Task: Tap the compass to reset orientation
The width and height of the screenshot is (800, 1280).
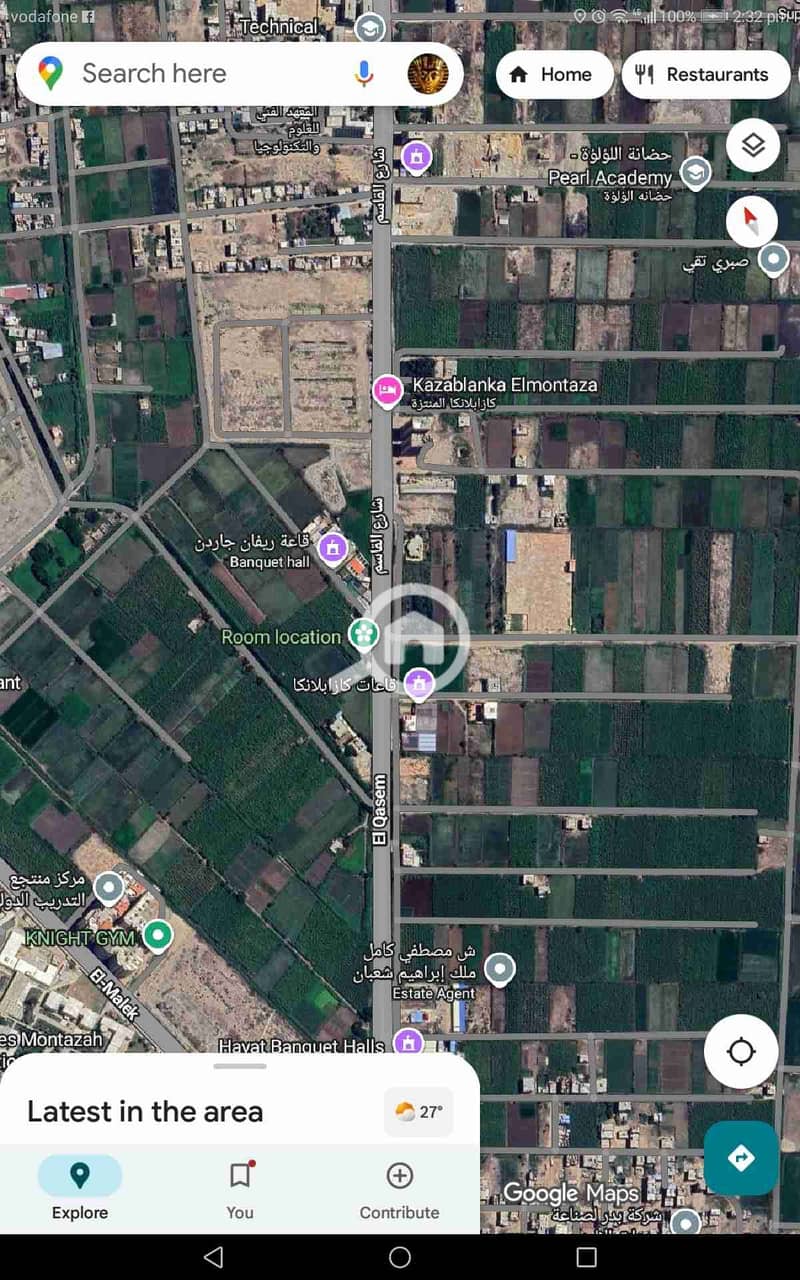Action: pos(752,221)
